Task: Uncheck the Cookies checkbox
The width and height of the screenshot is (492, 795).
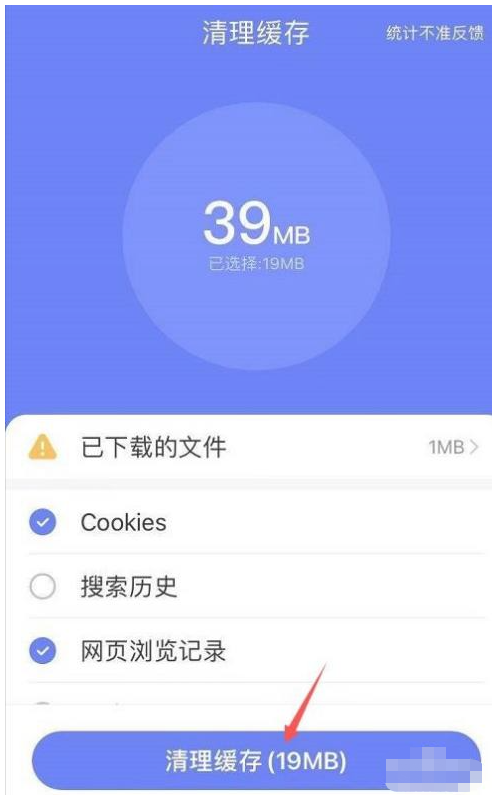Action: point(43,522)
